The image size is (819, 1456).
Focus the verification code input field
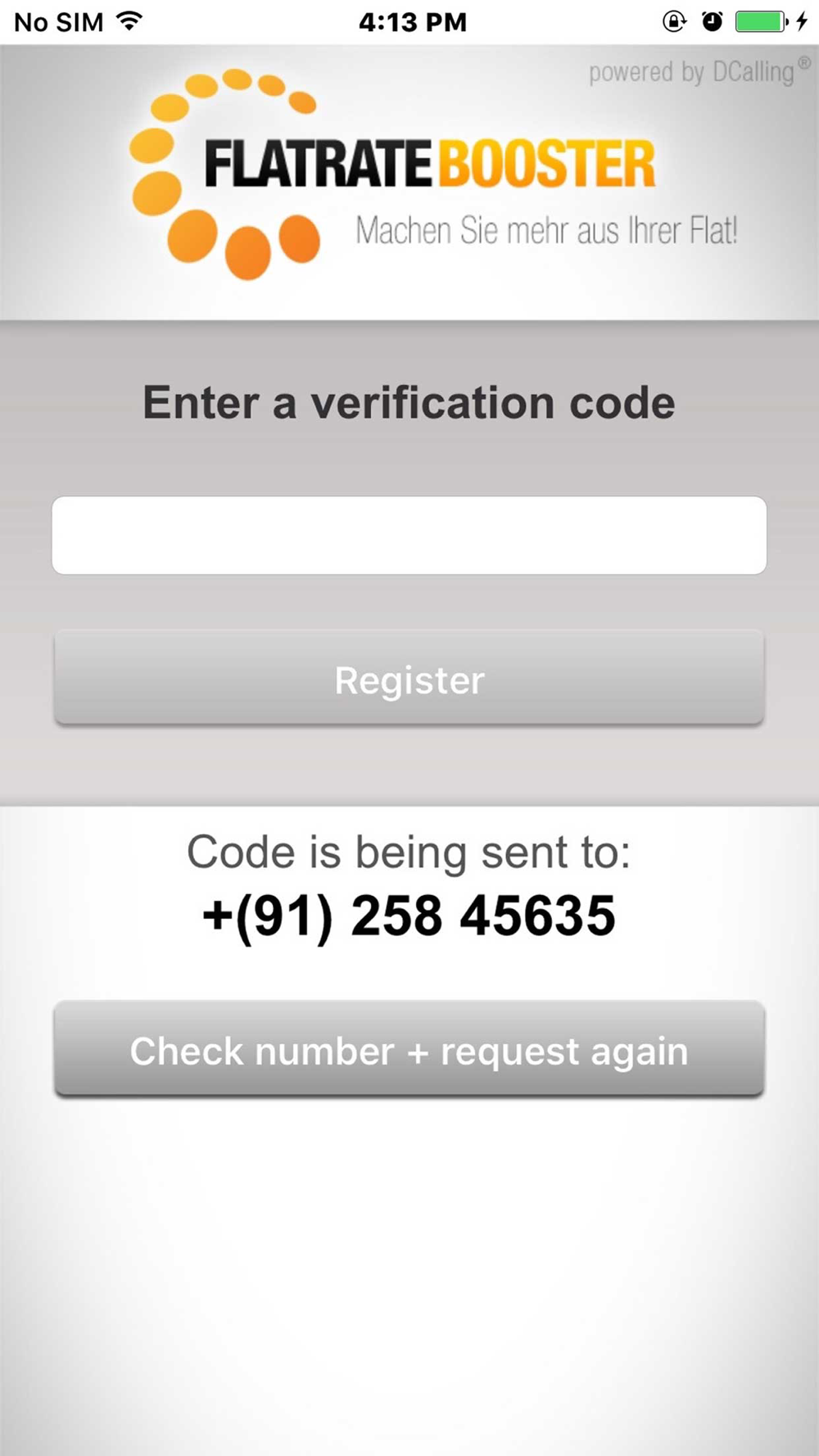click(x=409, y=535)
